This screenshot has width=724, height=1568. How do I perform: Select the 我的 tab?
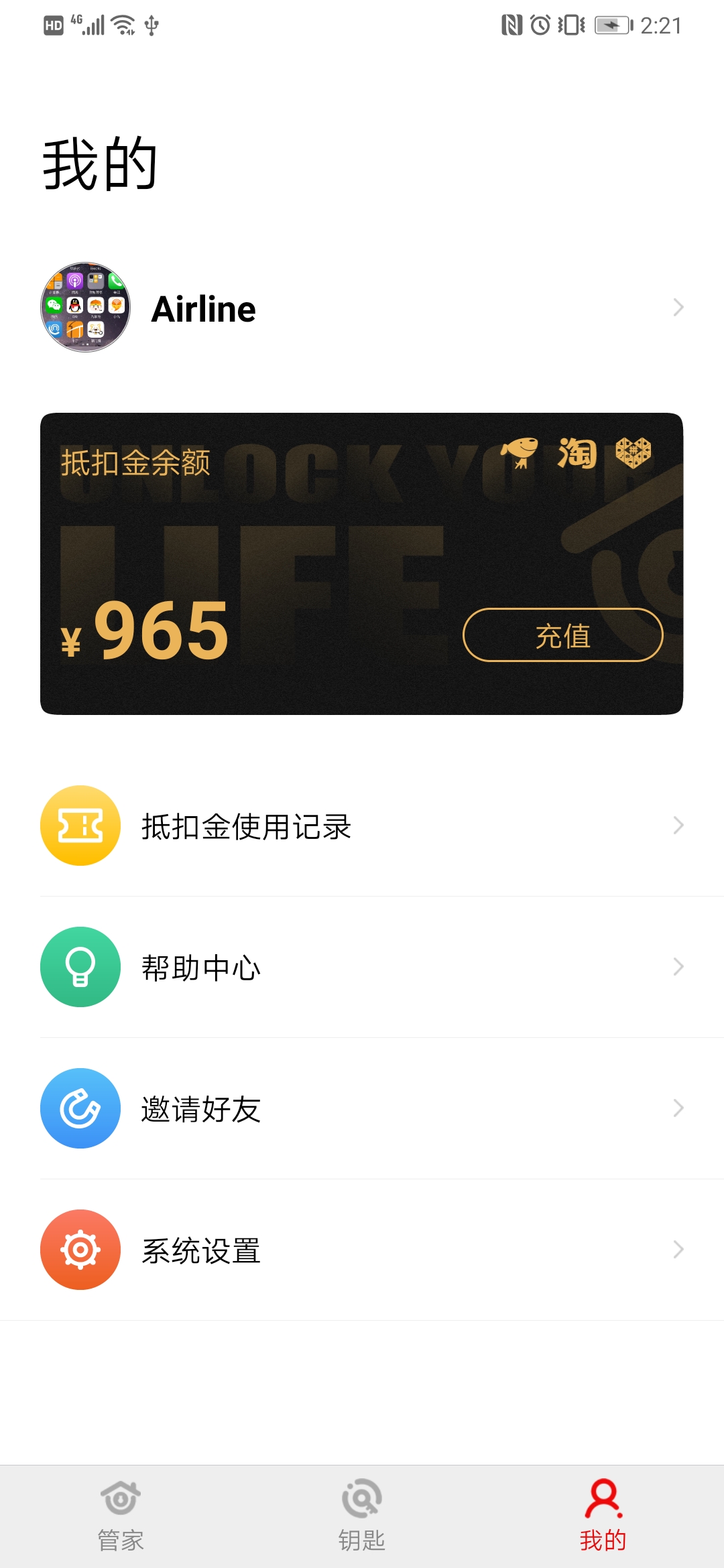coord(603,1517)
